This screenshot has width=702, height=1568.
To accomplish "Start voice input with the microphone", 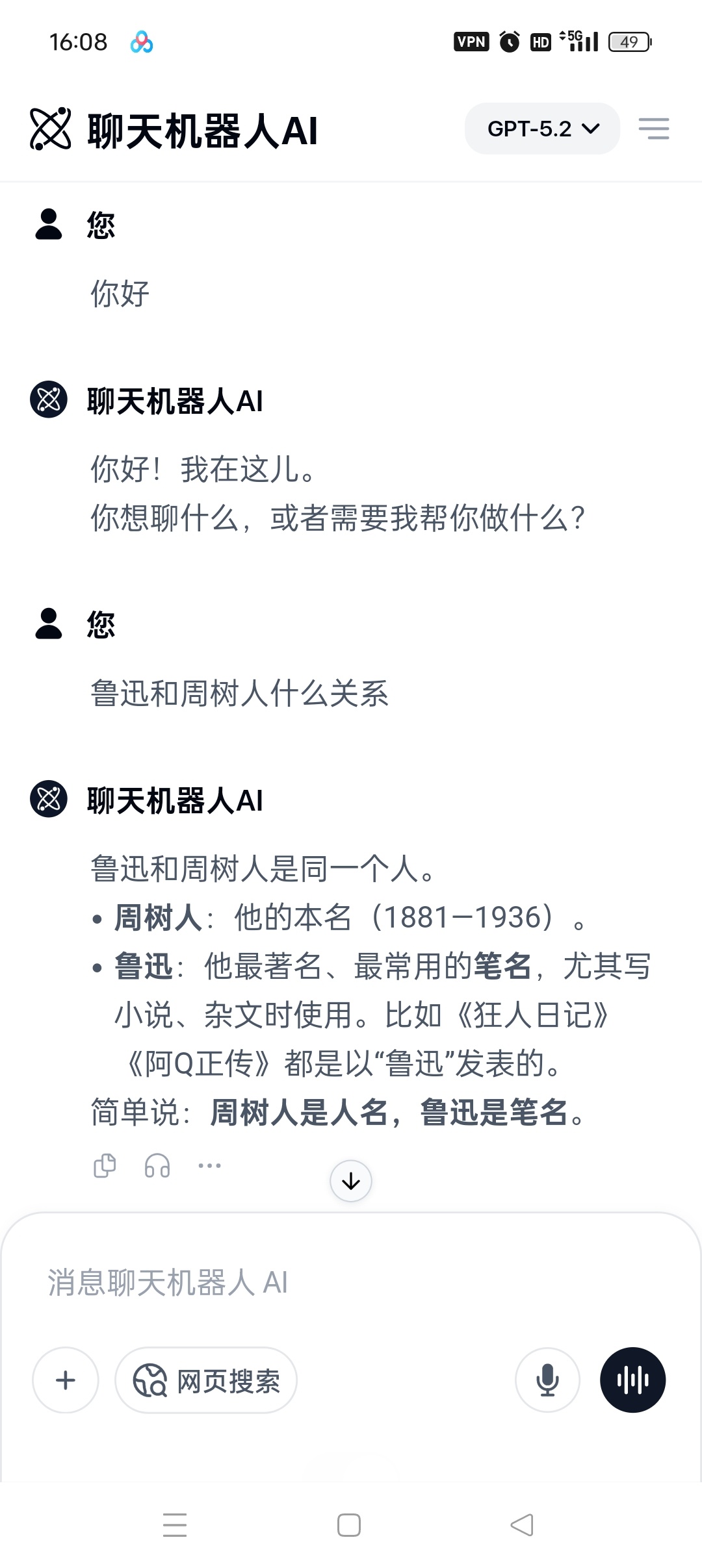I will [547, 1380].
